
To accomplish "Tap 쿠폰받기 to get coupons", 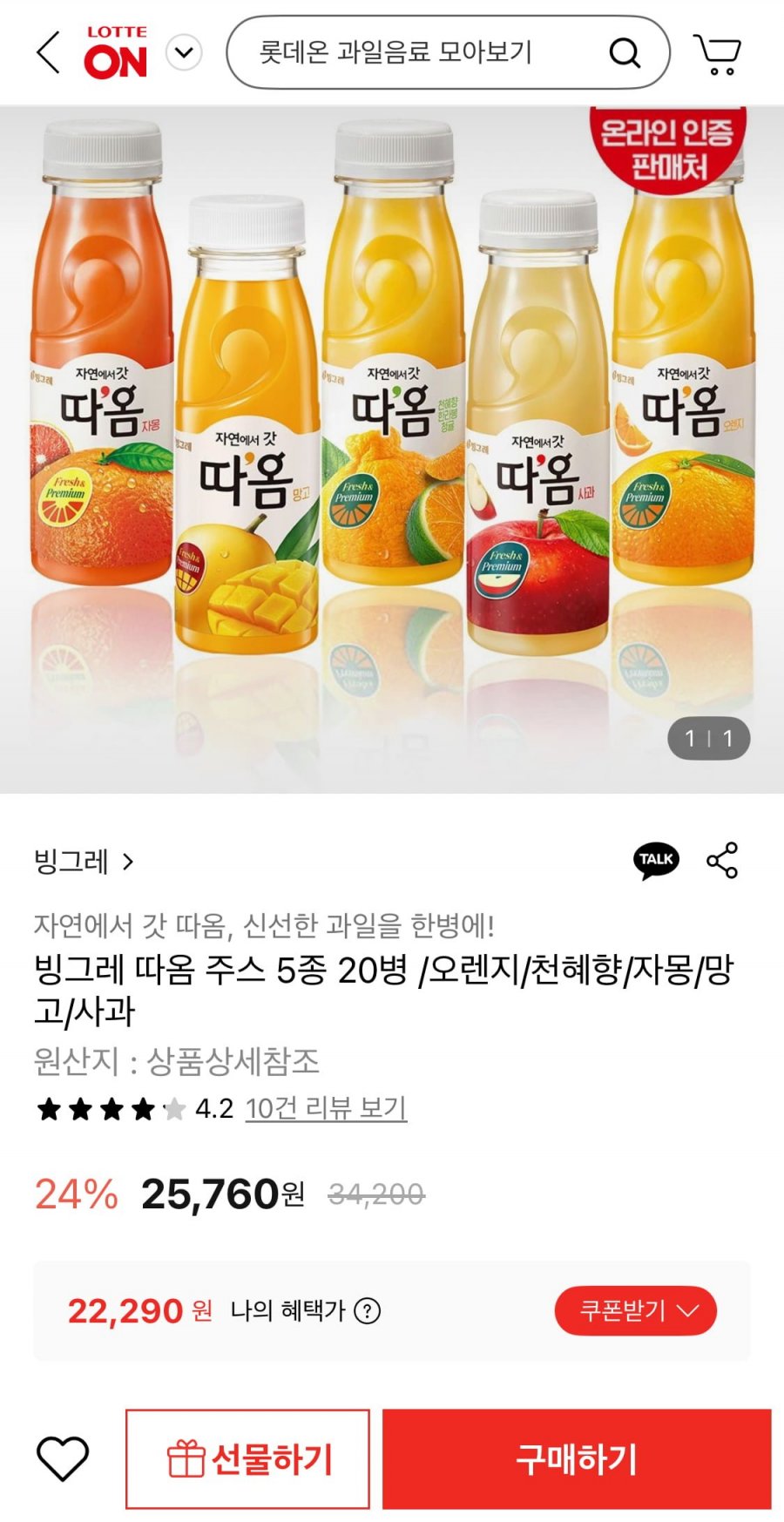I will pos(635,1310).
